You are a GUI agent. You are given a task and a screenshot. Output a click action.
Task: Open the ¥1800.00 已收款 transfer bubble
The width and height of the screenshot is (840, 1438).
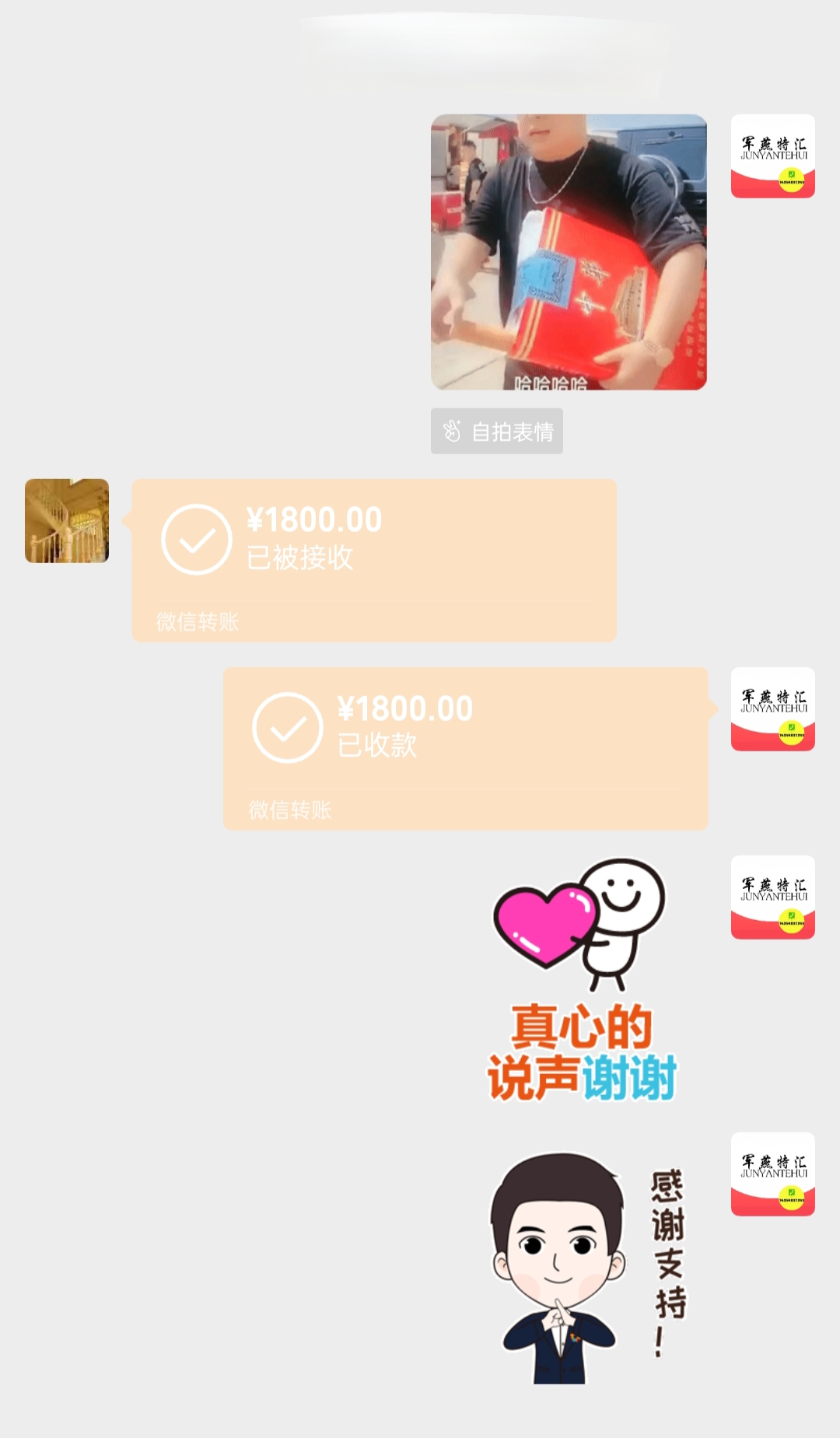(465, 748)
